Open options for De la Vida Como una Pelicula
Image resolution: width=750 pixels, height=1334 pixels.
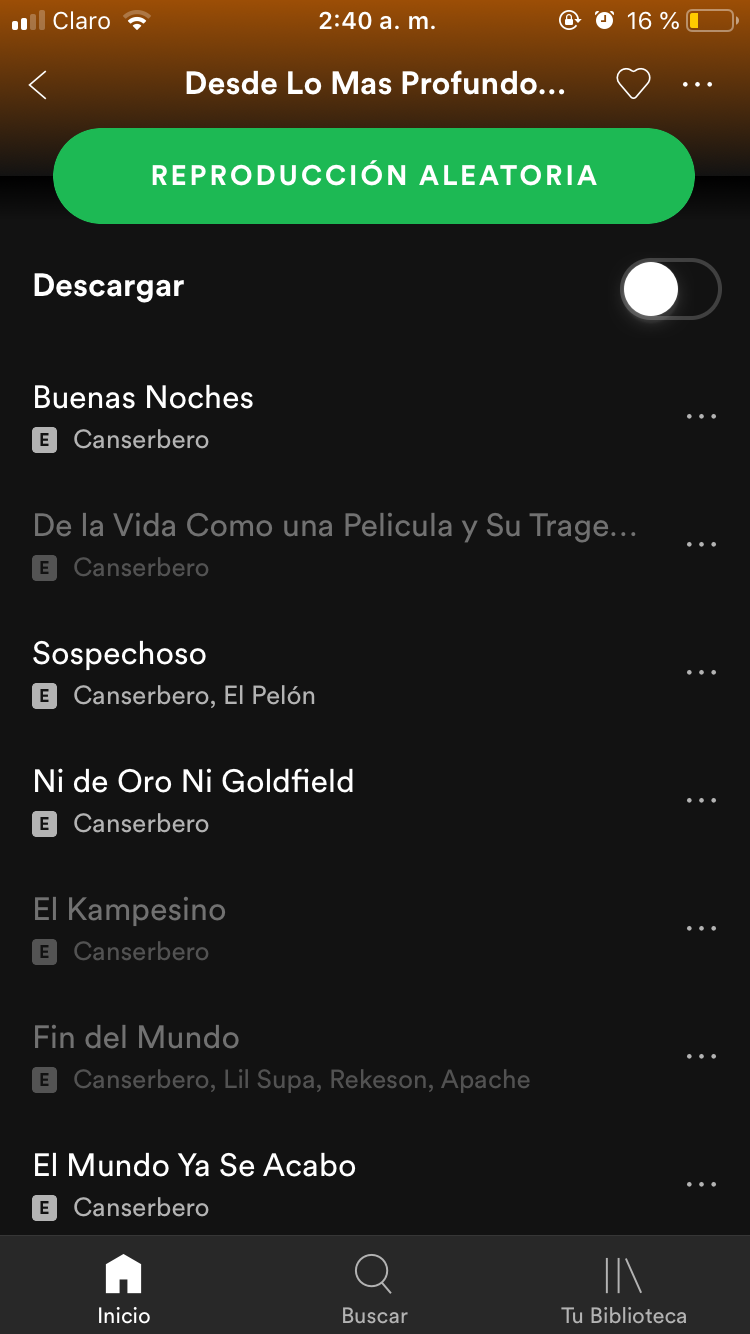pos(701,545)
